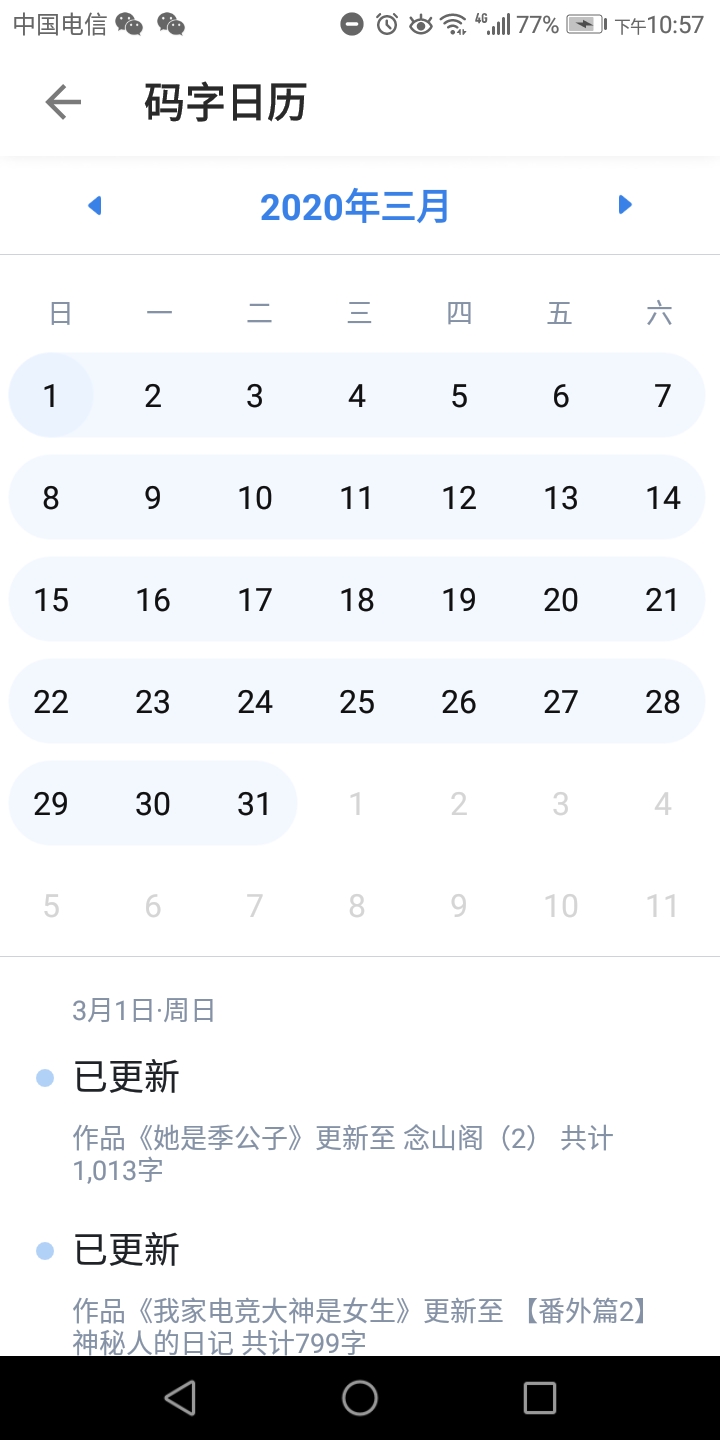
Task: Pick March 9 date cell
Action: [x=153, y=498]
